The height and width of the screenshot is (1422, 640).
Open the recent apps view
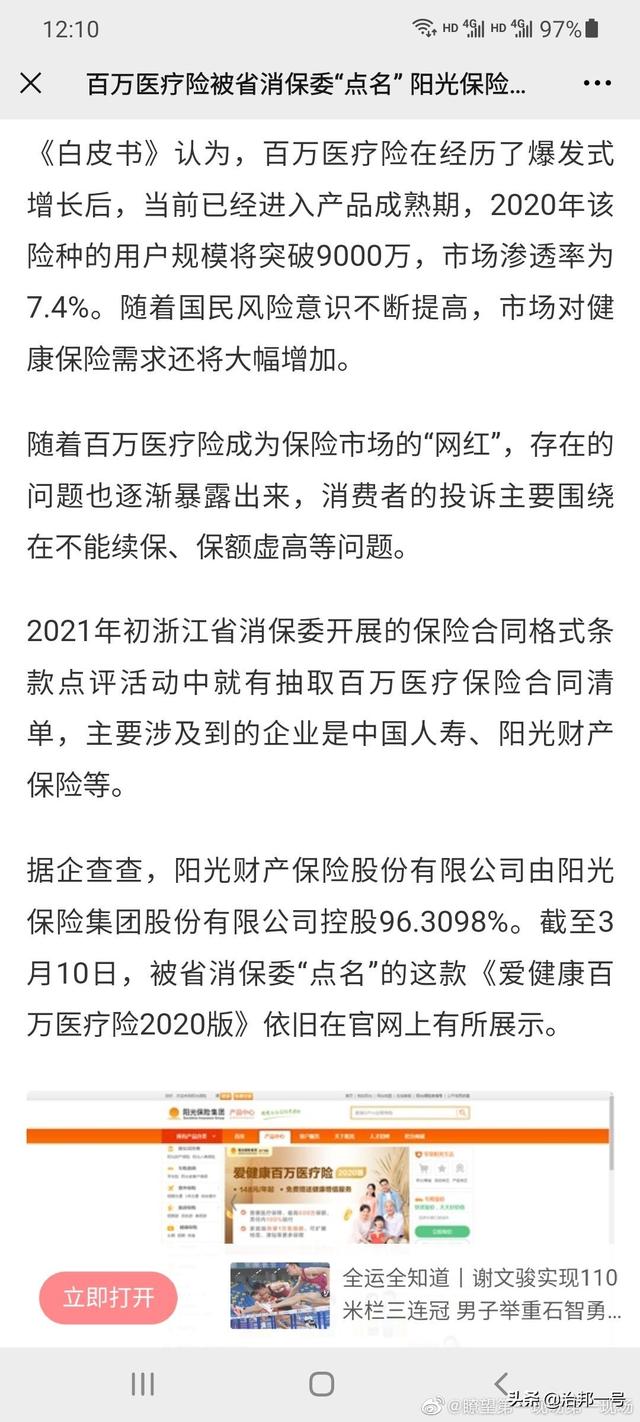click(143, 1384)
